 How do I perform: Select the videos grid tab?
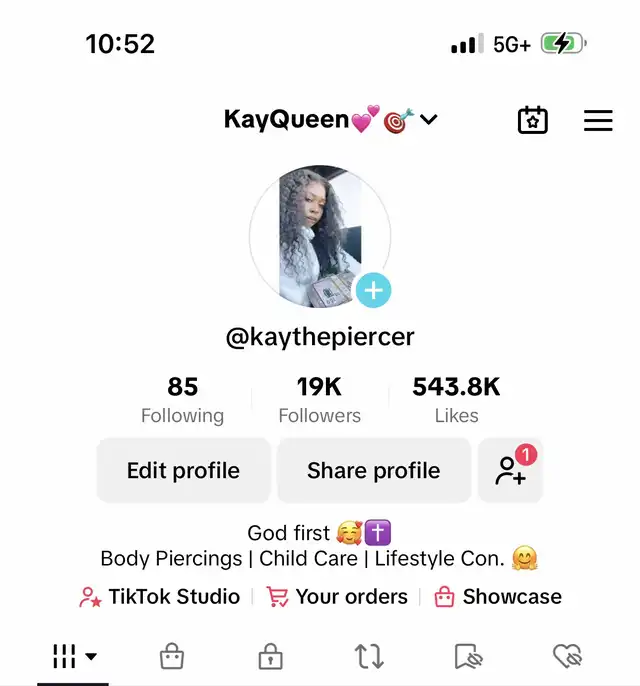pos(73,656)
